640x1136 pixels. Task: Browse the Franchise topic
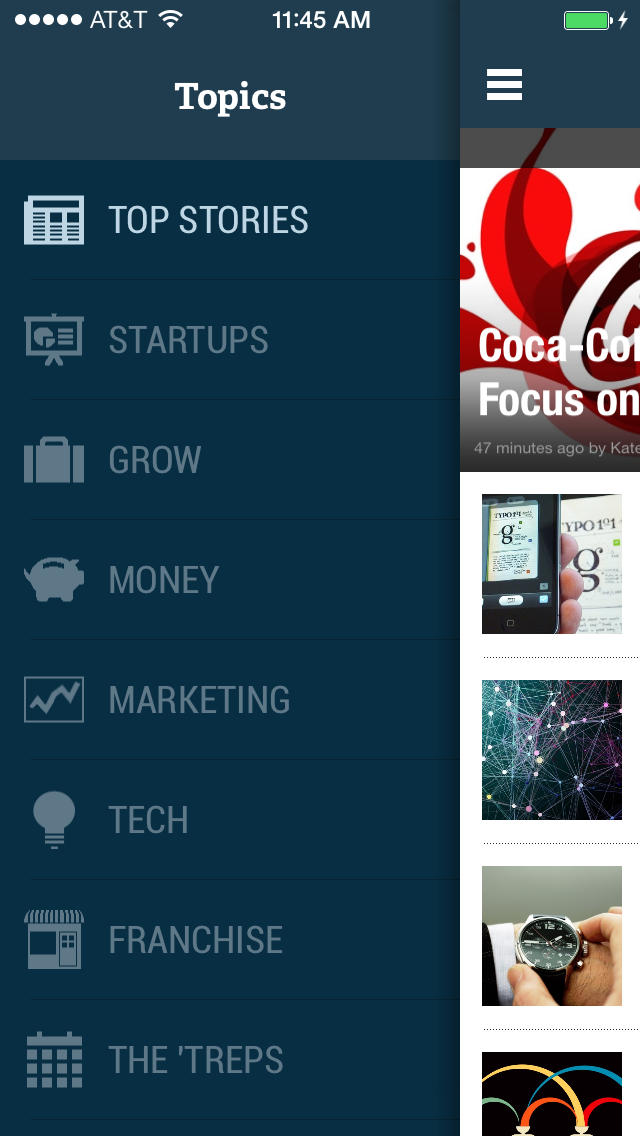click(x=195, y=940)
